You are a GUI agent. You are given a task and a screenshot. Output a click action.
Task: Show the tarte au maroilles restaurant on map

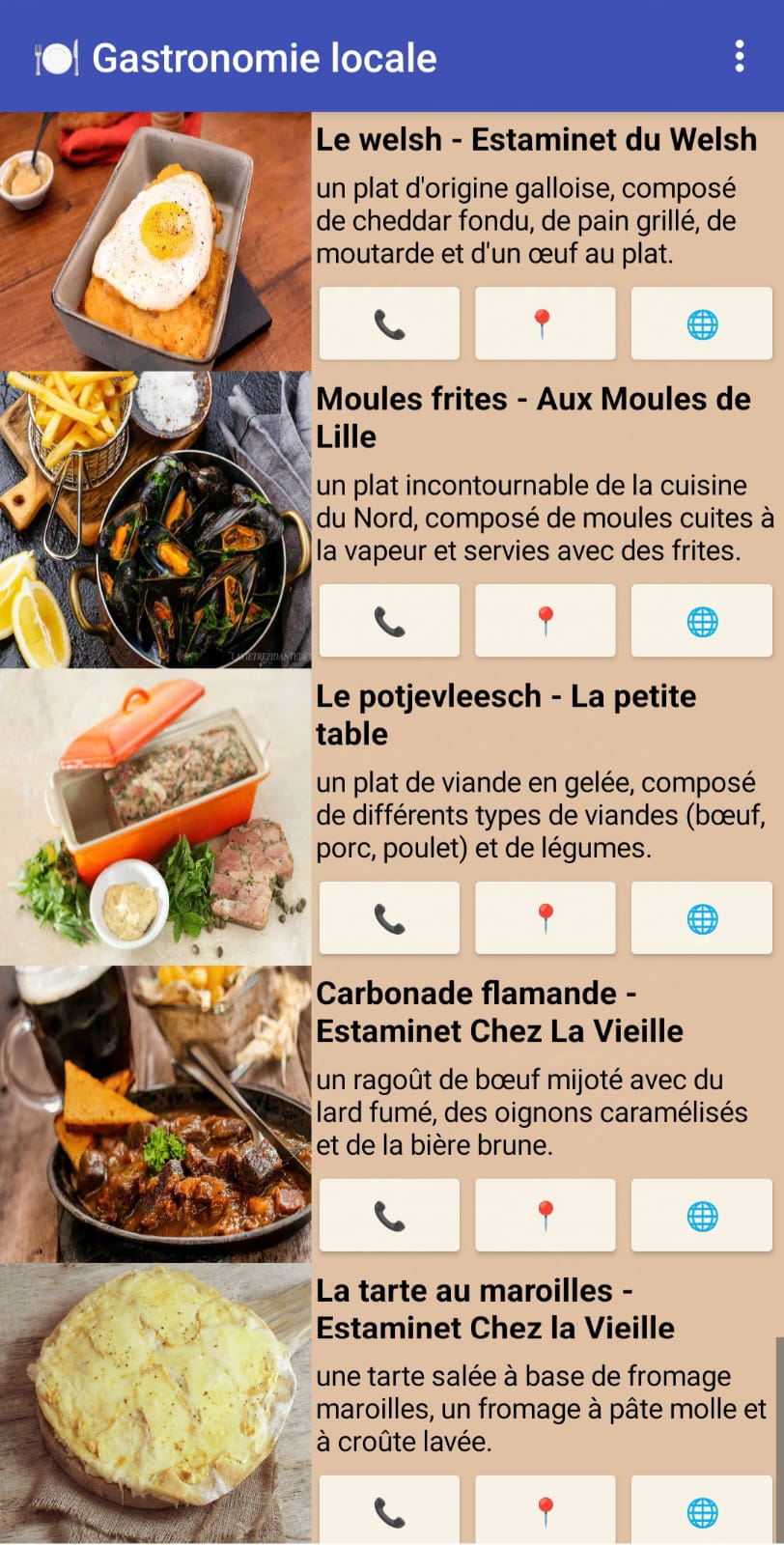pyautogui.click(x=546, y=1510)
